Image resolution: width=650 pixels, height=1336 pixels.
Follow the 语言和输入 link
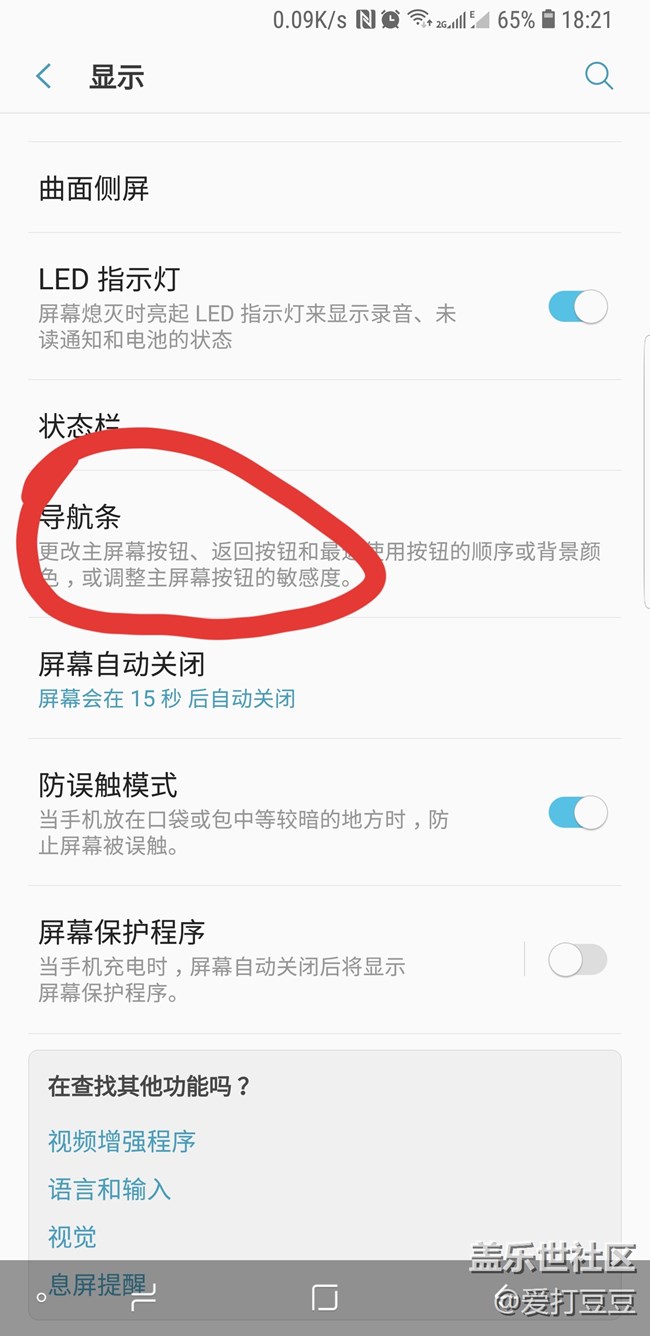click(x=110, y=1189)
